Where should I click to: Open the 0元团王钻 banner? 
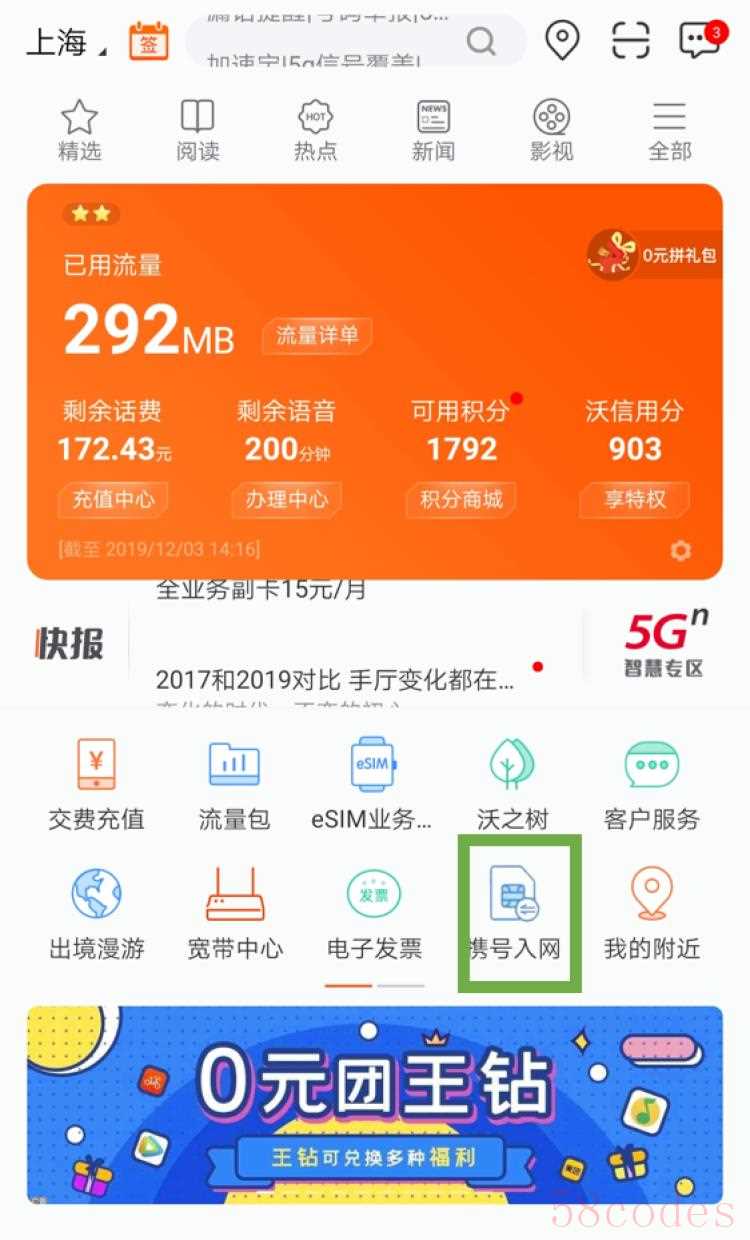click(x=374, y=1104)
